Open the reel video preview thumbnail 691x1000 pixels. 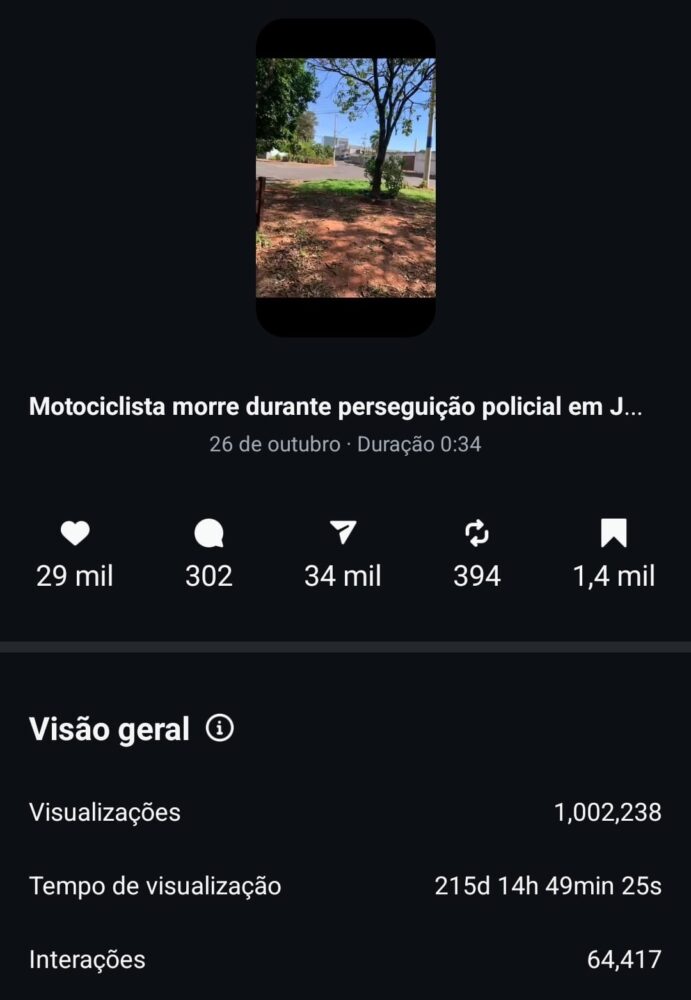click(x=345, y=178)
